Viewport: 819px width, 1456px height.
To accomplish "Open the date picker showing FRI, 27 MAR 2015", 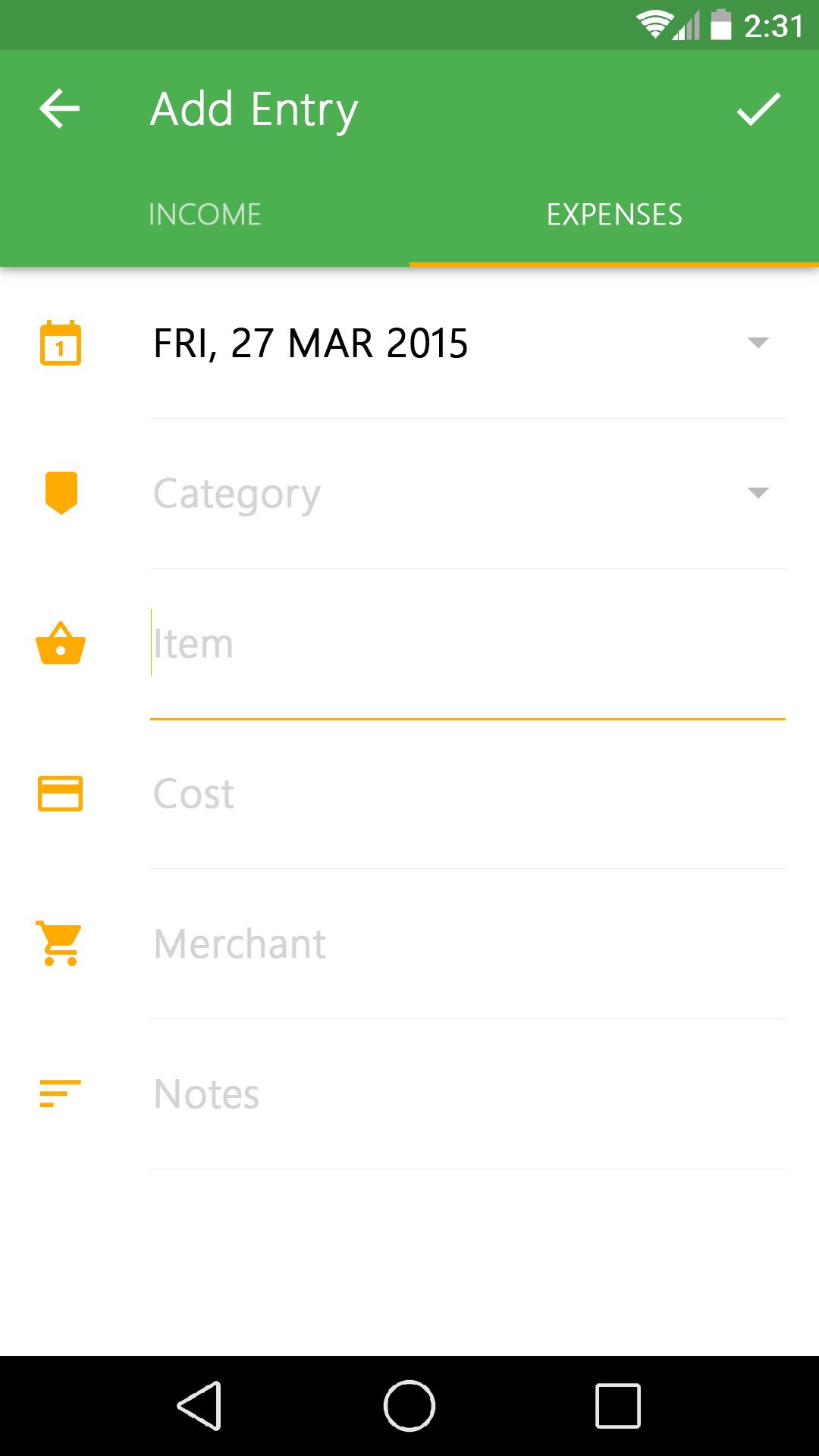I will click(x=467, y=343).
